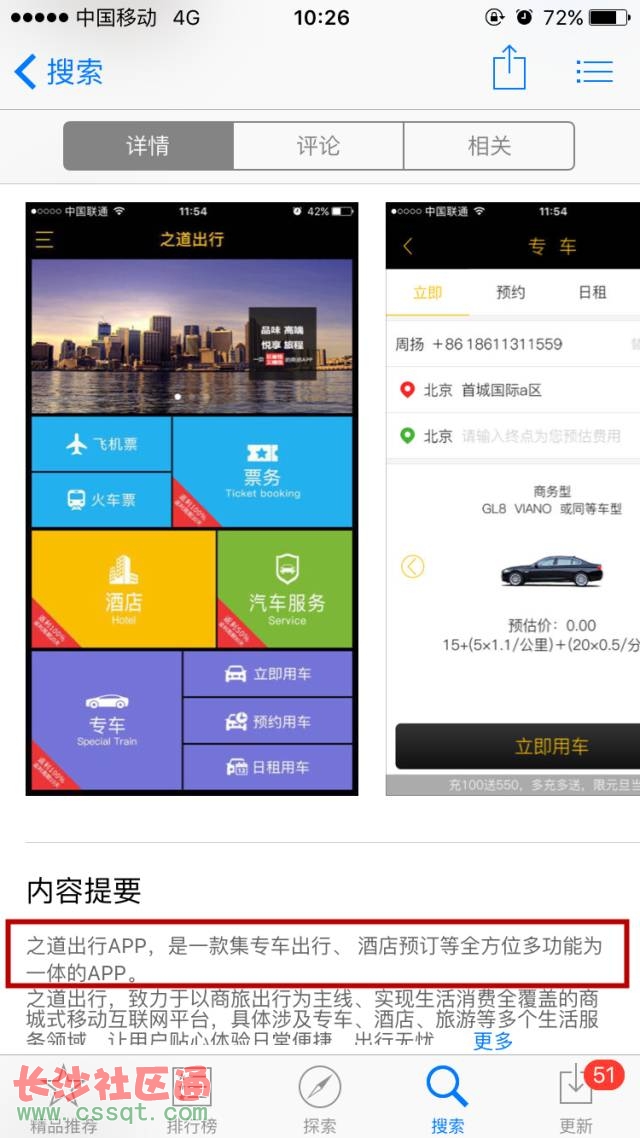
Task: Switch to the 探索 tab
Action: [320, 1098]
